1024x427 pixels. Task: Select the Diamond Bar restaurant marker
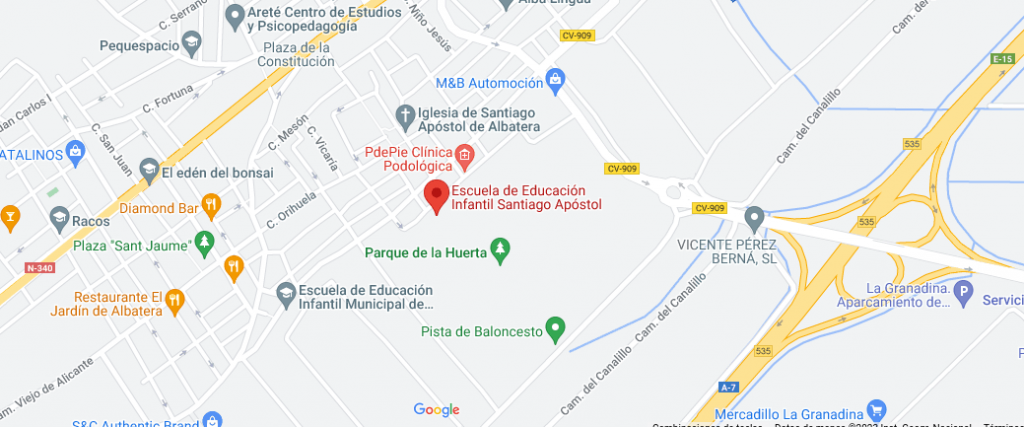pos(211,207)
